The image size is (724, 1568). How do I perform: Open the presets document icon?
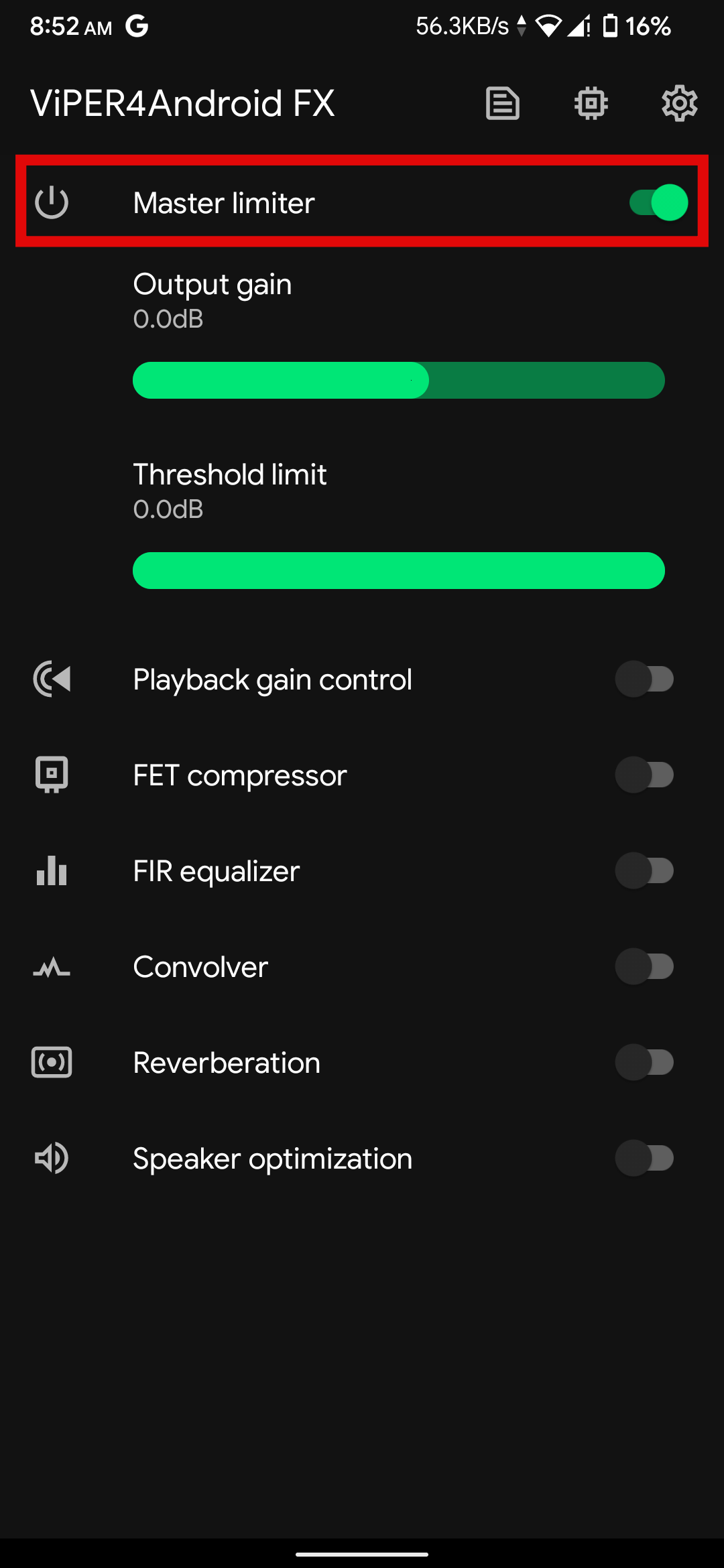click(503, 104)
